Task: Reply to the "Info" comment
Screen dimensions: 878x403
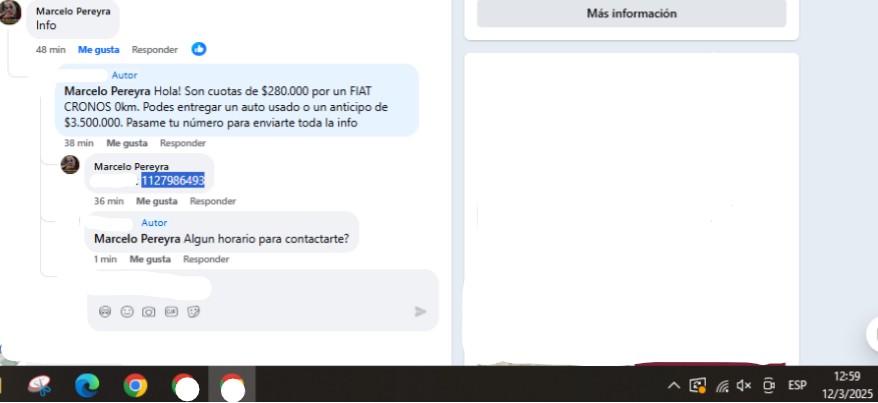Action: tap(155, 49)
